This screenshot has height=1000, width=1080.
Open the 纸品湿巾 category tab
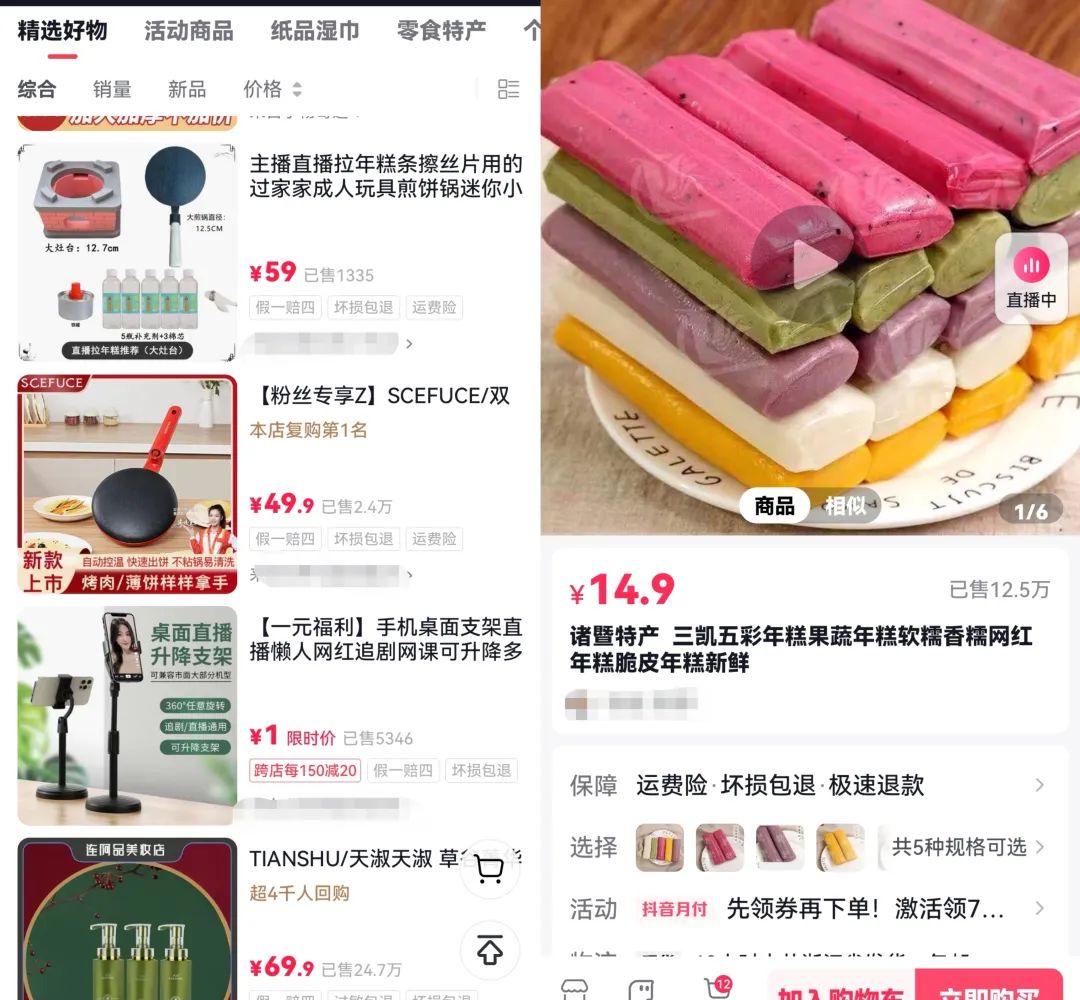point(314,31)
